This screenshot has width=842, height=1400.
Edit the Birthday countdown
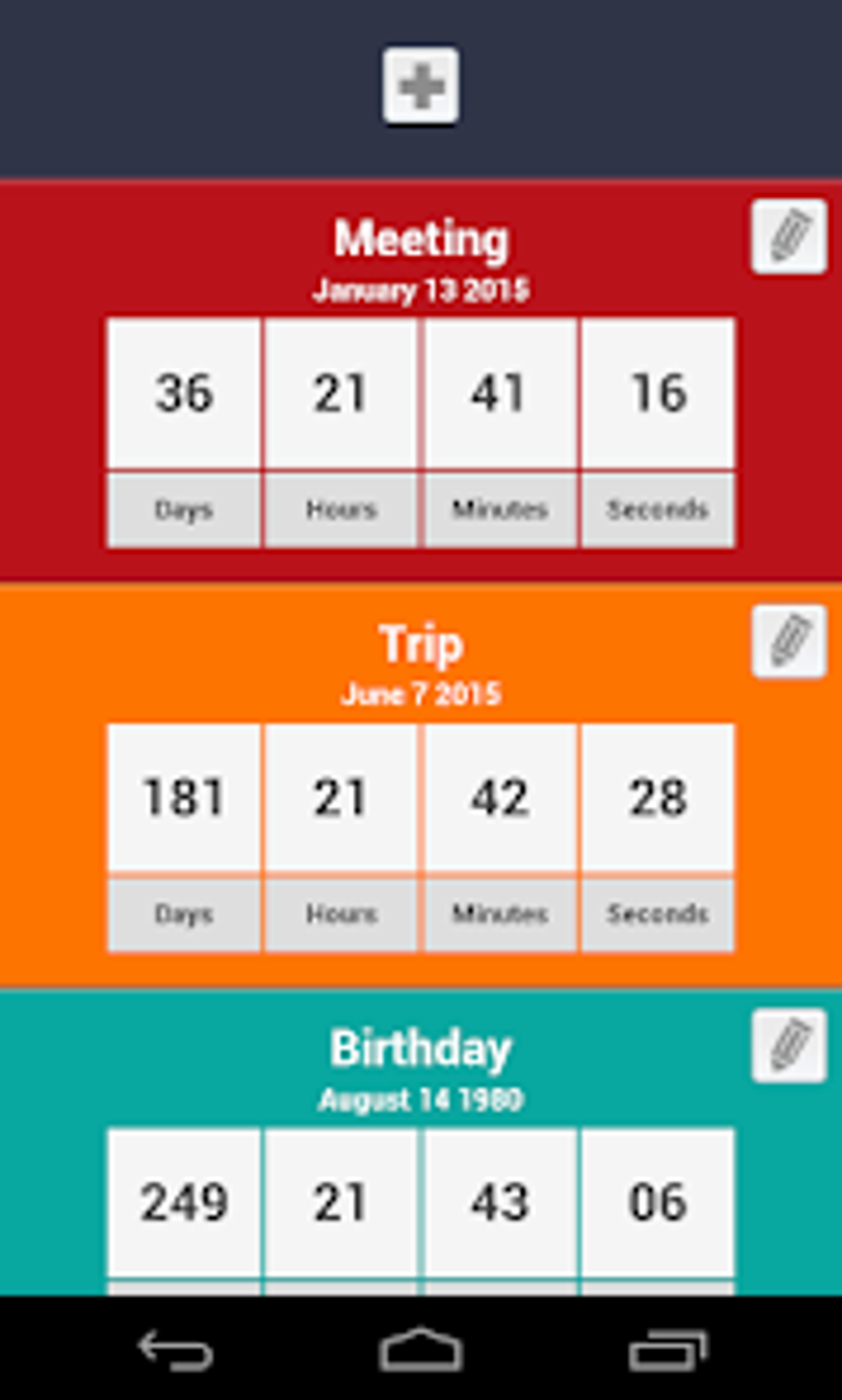point(789,1045)
